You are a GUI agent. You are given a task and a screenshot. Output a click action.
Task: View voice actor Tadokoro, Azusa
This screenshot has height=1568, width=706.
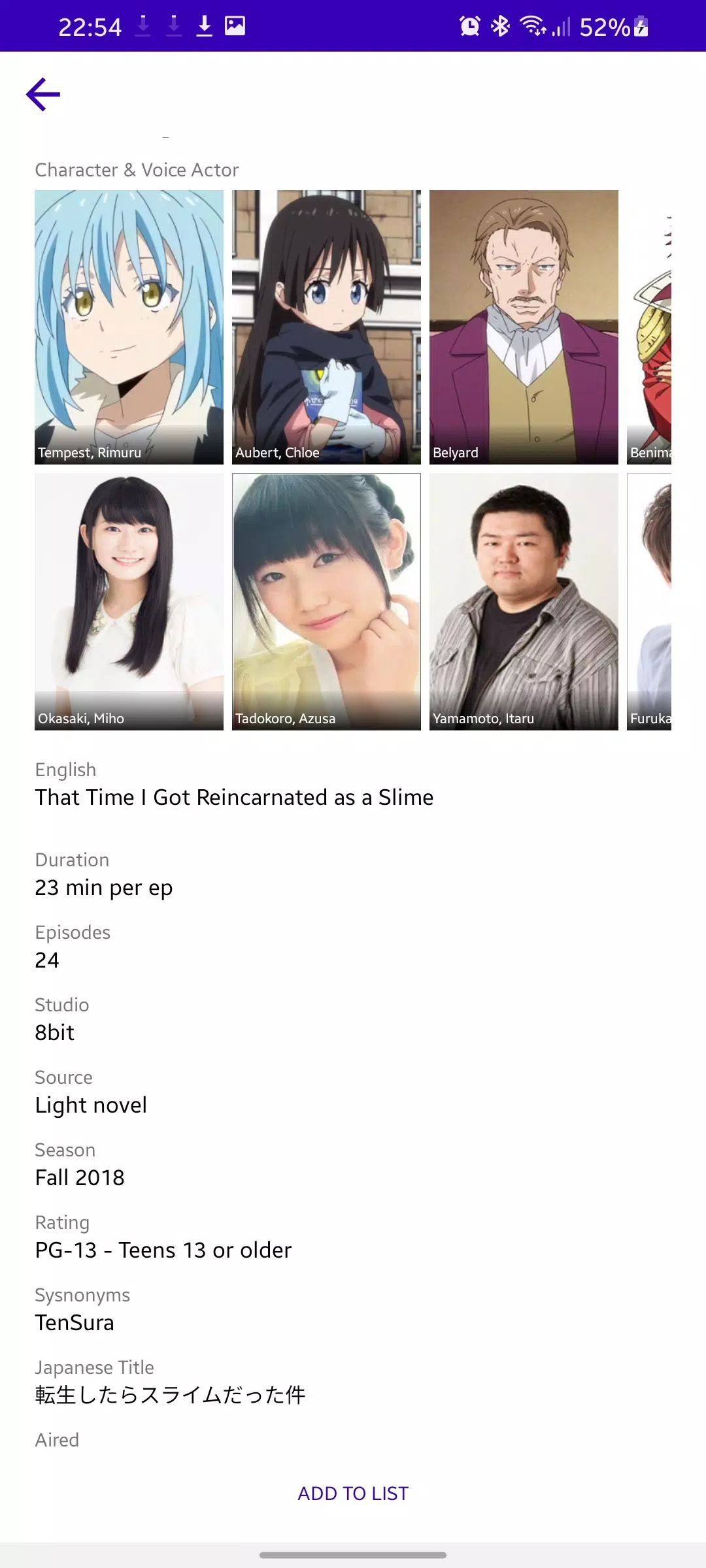click(326, 601)
